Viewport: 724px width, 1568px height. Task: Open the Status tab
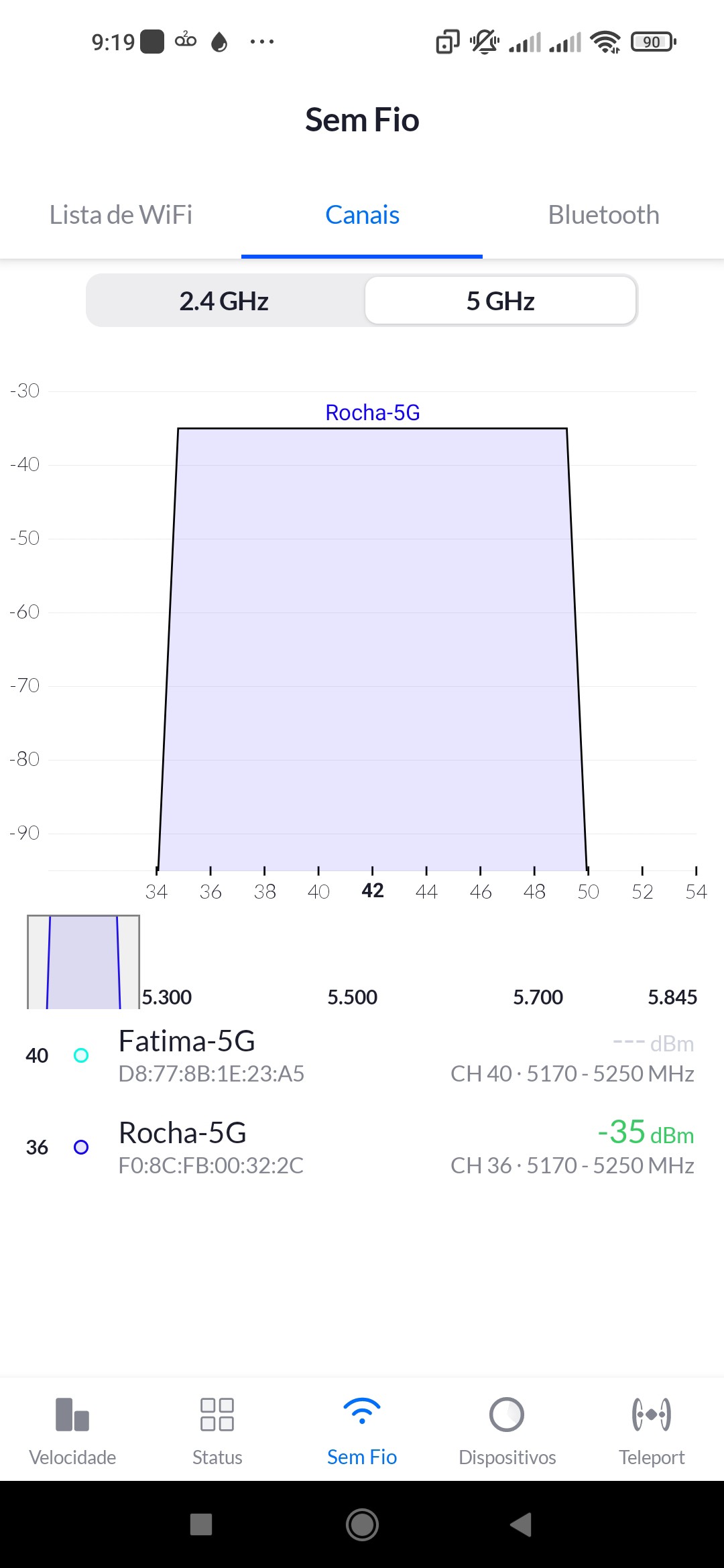click(217, 1429)
